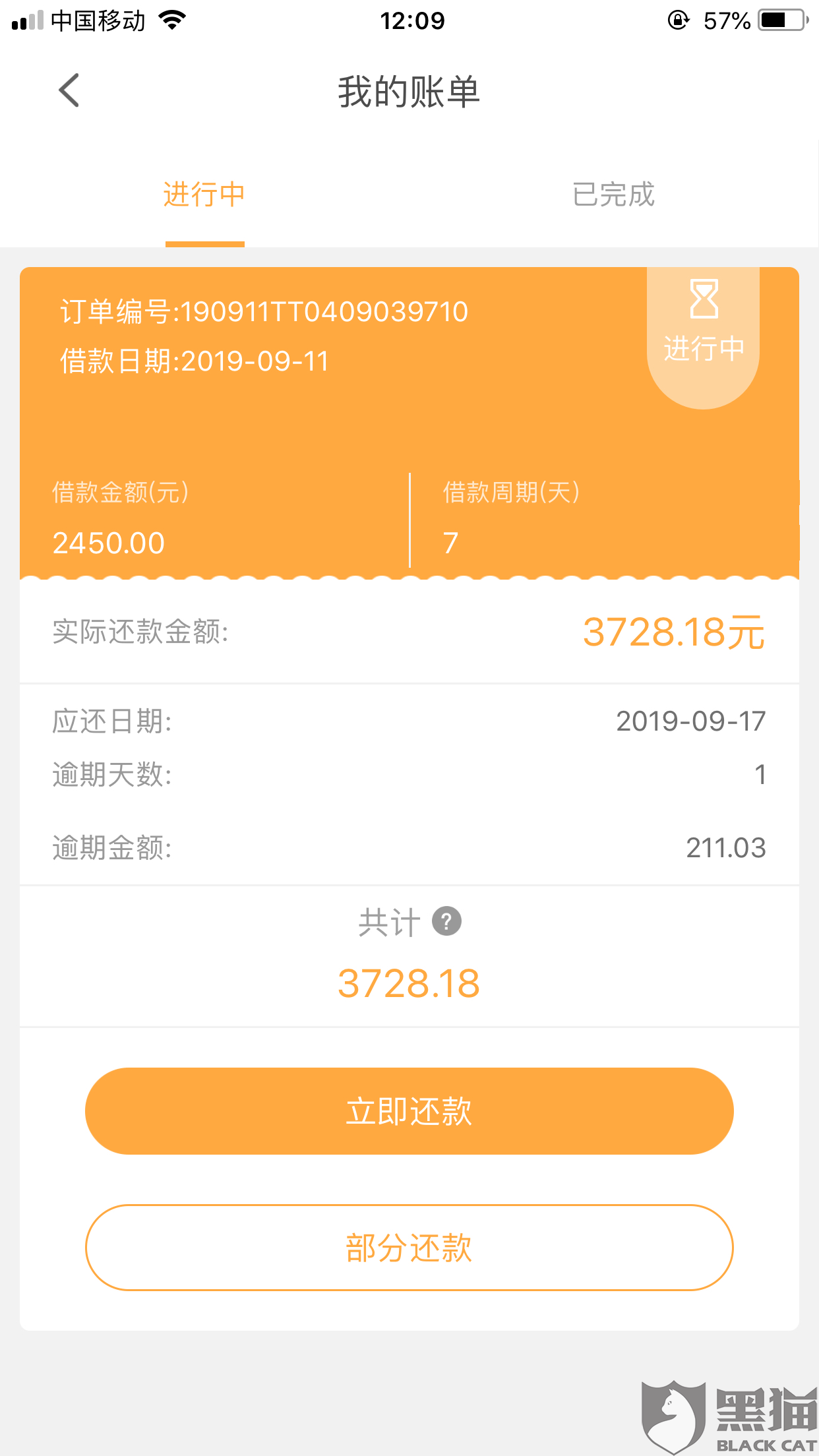Switch to the 已完成 tab
819x1456 pixels.
point(613,195)
